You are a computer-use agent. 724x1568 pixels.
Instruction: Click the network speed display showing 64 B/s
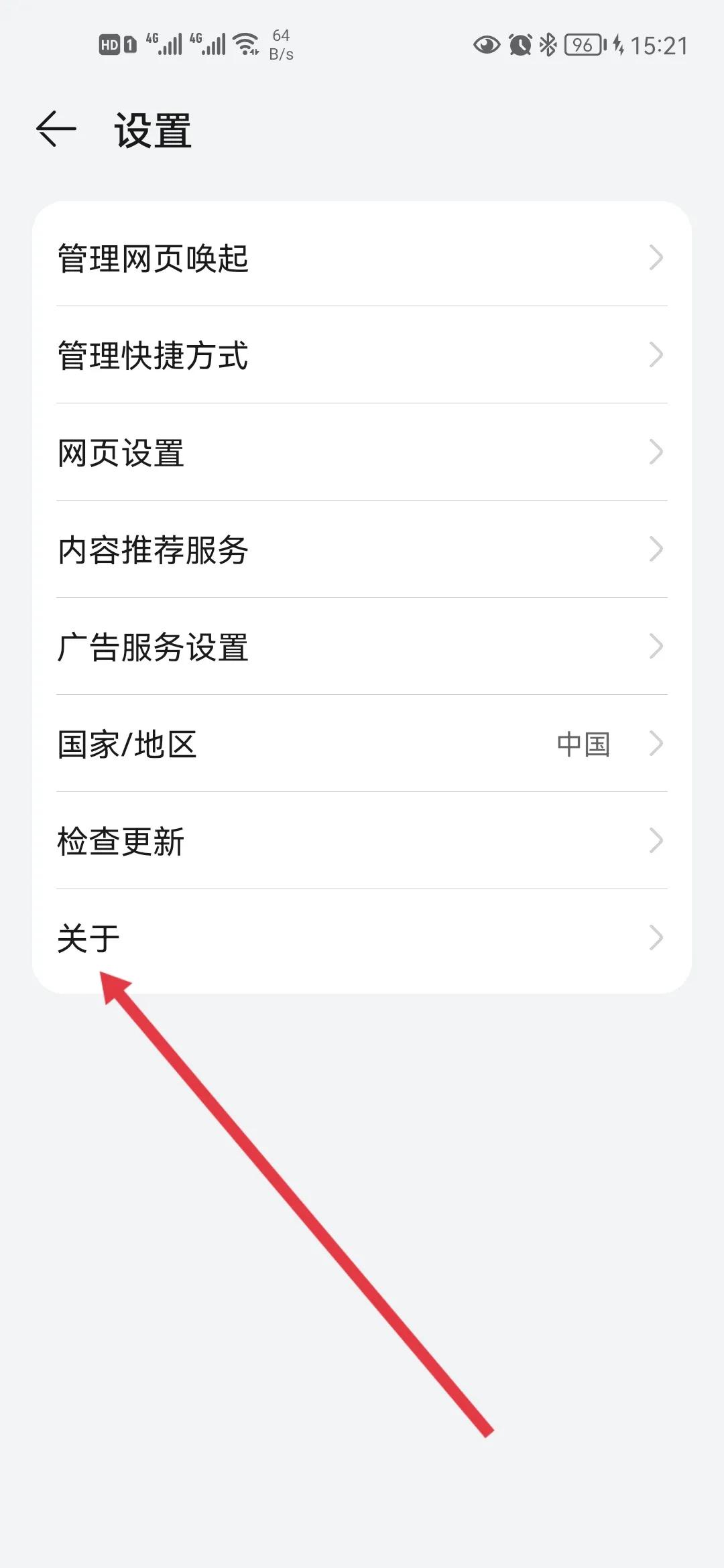tap(282, 44)
